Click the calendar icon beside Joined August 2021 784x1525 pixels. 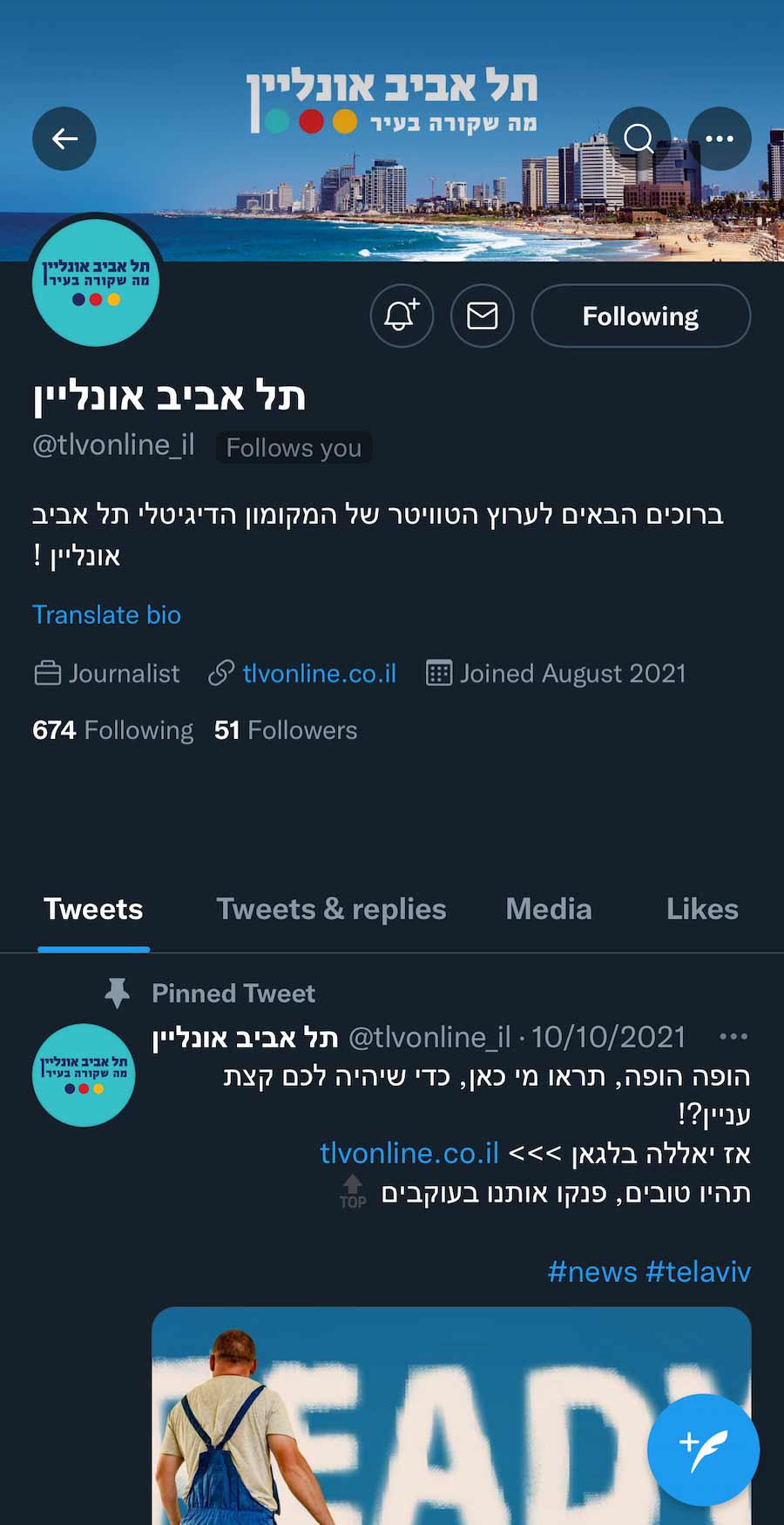437,673
